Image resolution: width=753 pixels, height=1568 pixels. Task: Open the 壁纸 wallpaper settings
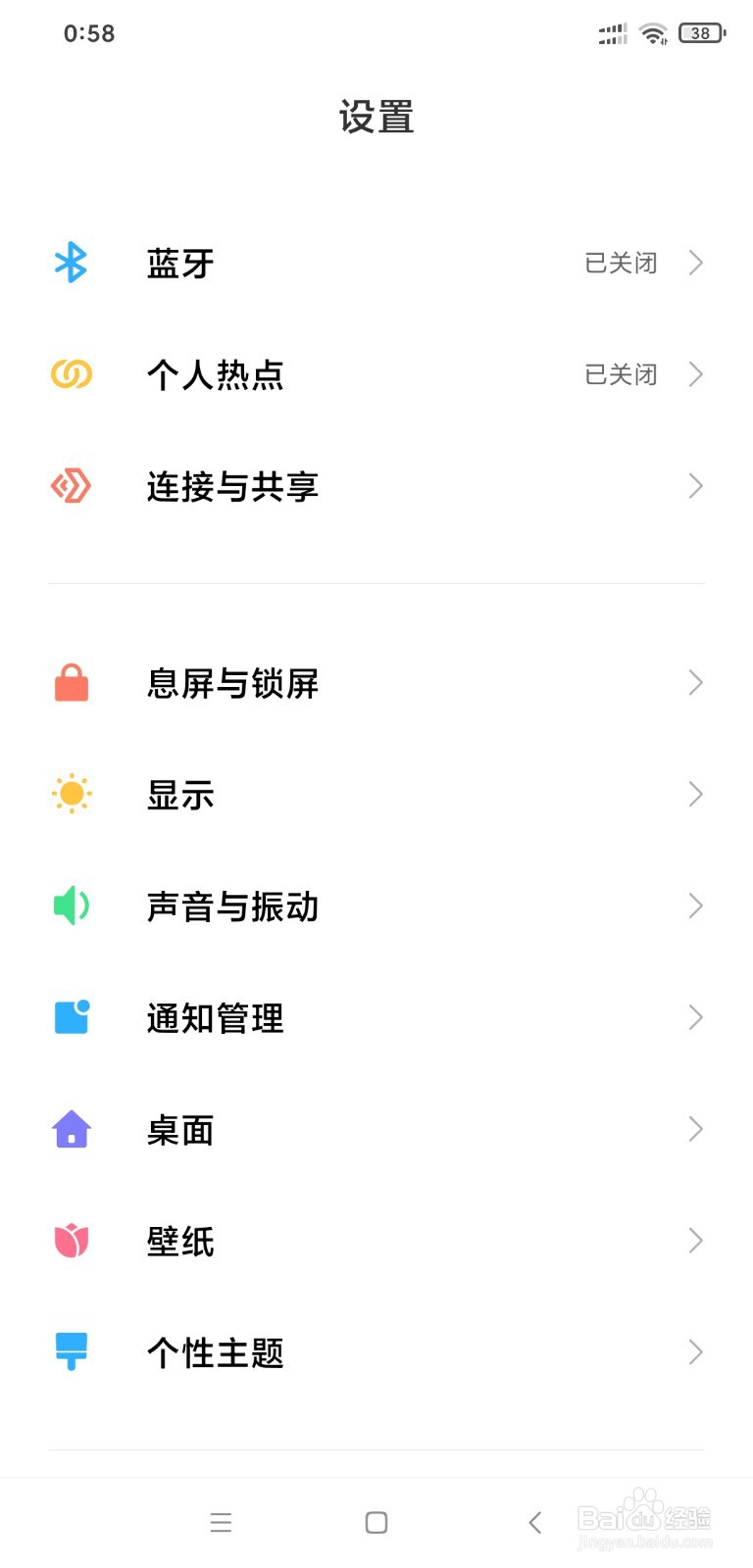point(376,1242)
